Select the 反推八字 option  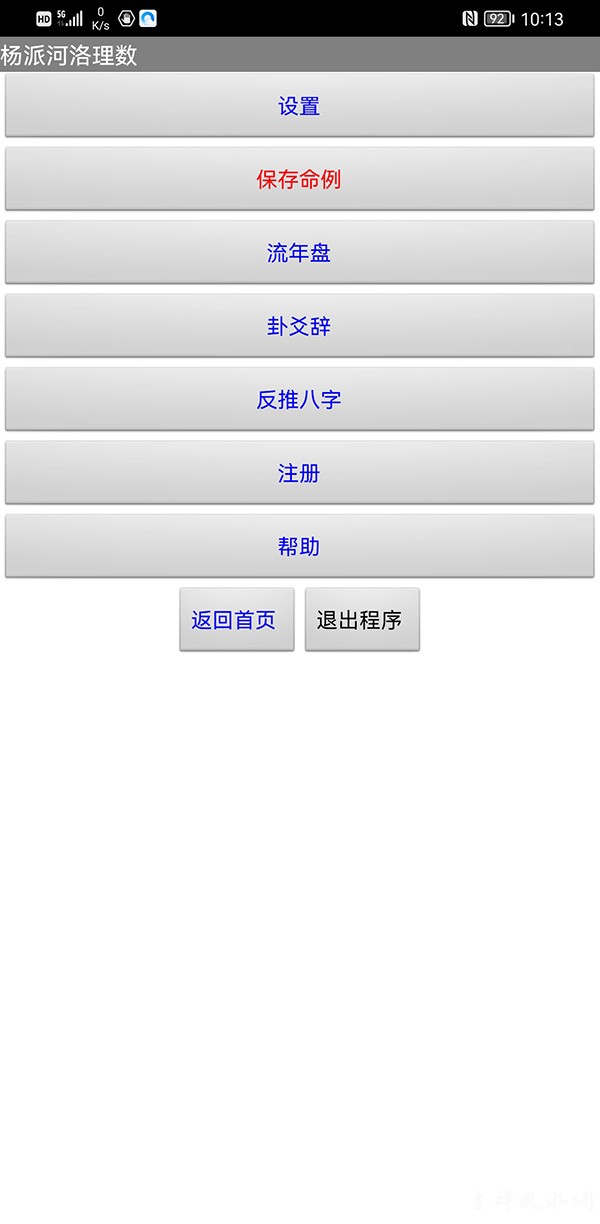coord(299,400)
